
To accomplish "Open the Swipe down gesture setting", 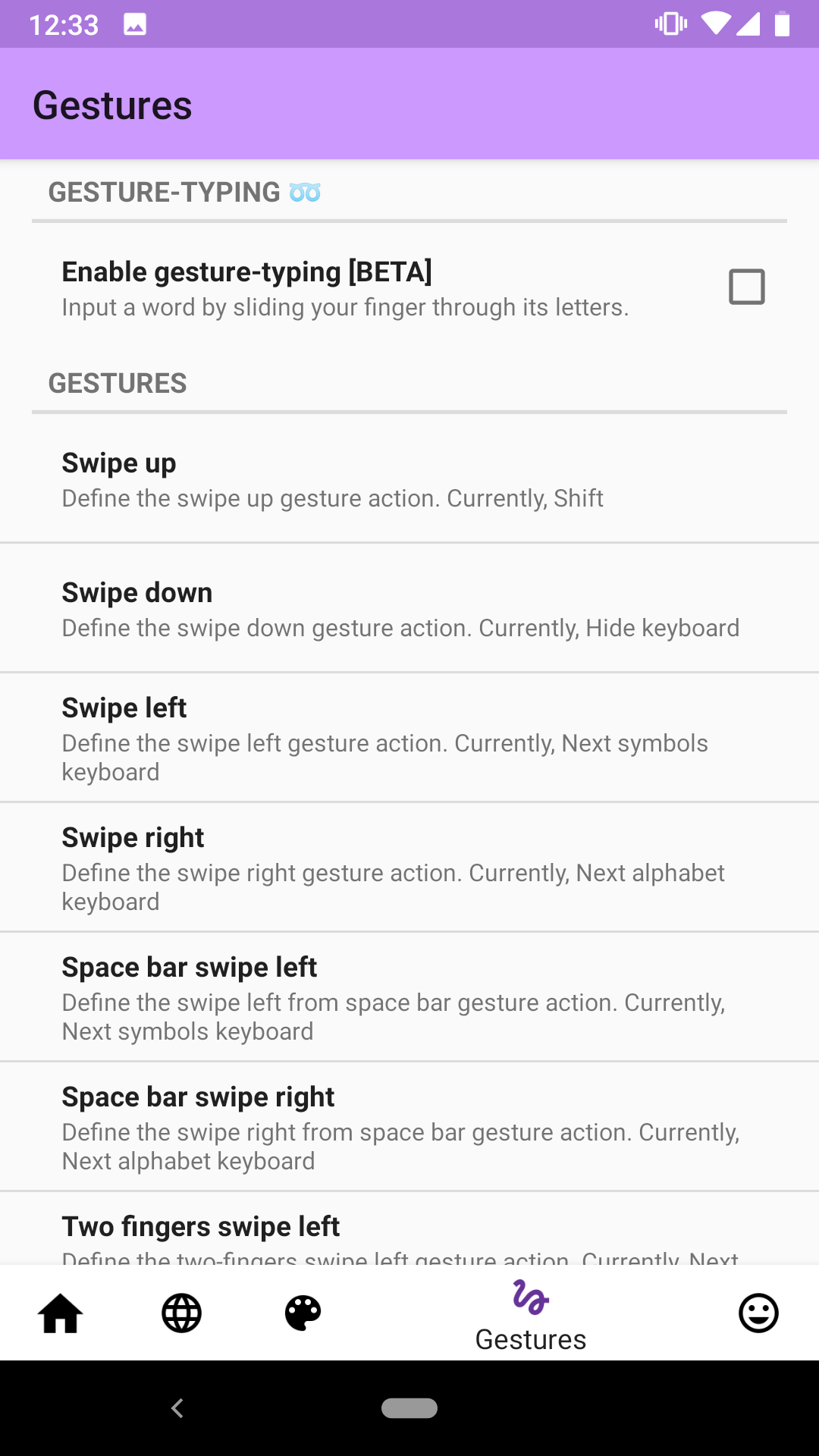I will pyautogui.click(x=409, y=608).
